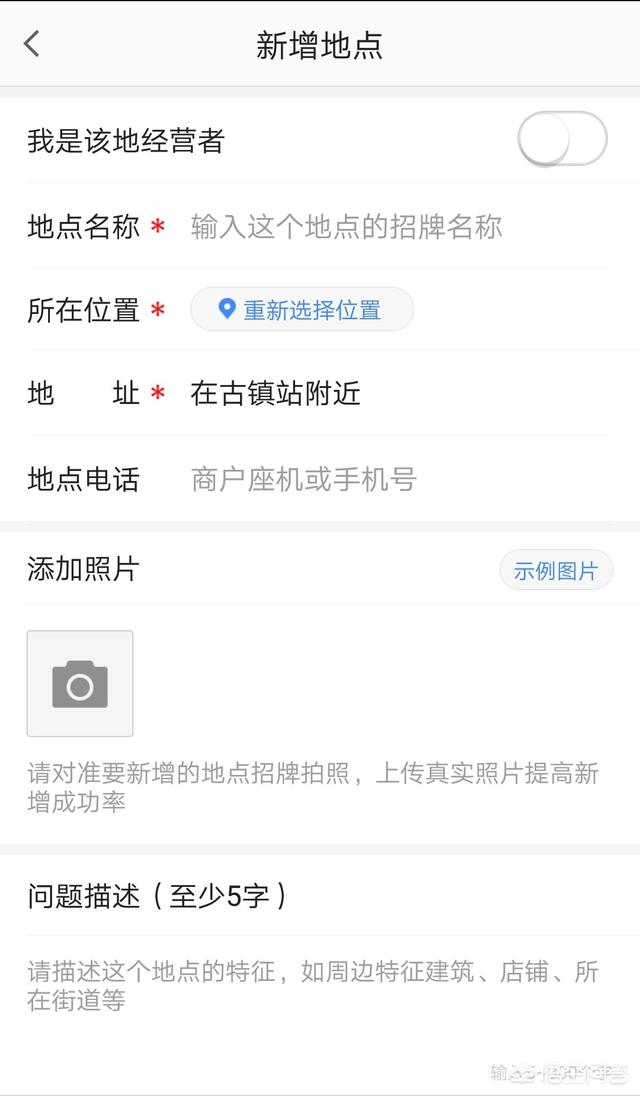Image resolution: width=640 pixels, height=1096 pixels.
Task: Tap the camera tile to add a photo
Action: click(80, 683)
